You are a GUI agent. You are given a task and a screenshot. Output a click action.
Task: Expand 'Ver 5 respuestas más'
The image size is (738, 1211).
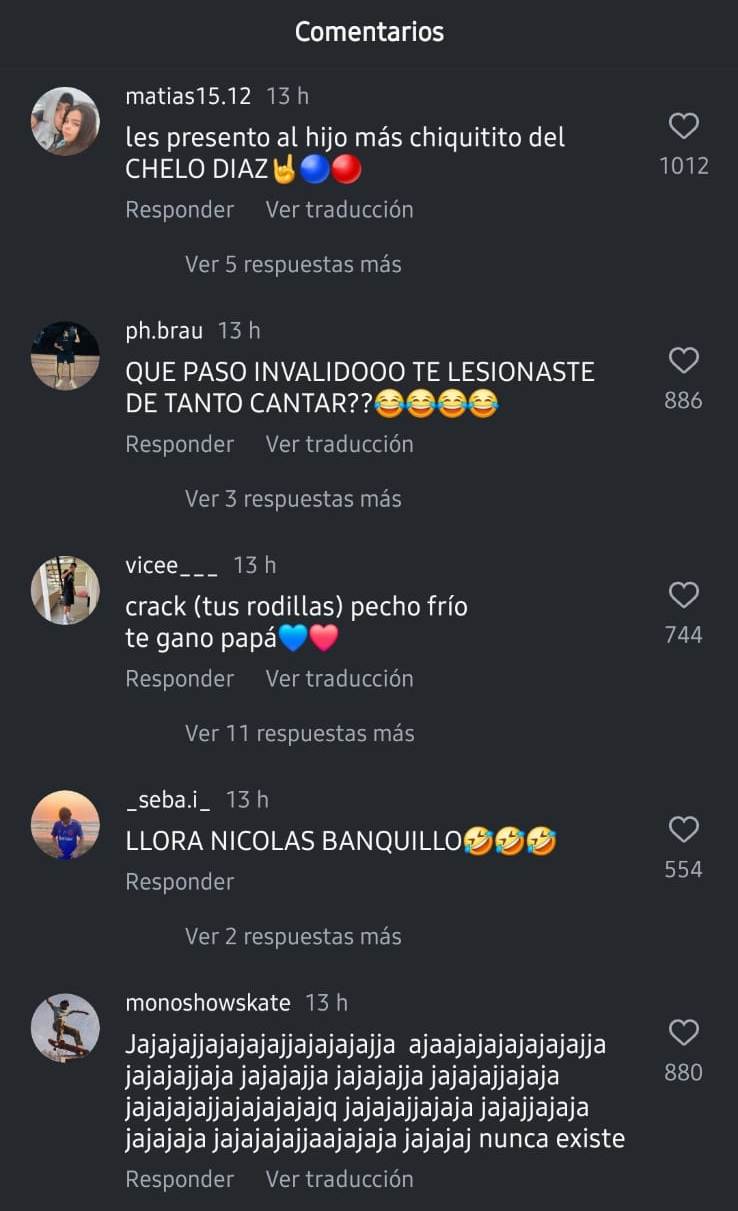pos(293,265)
